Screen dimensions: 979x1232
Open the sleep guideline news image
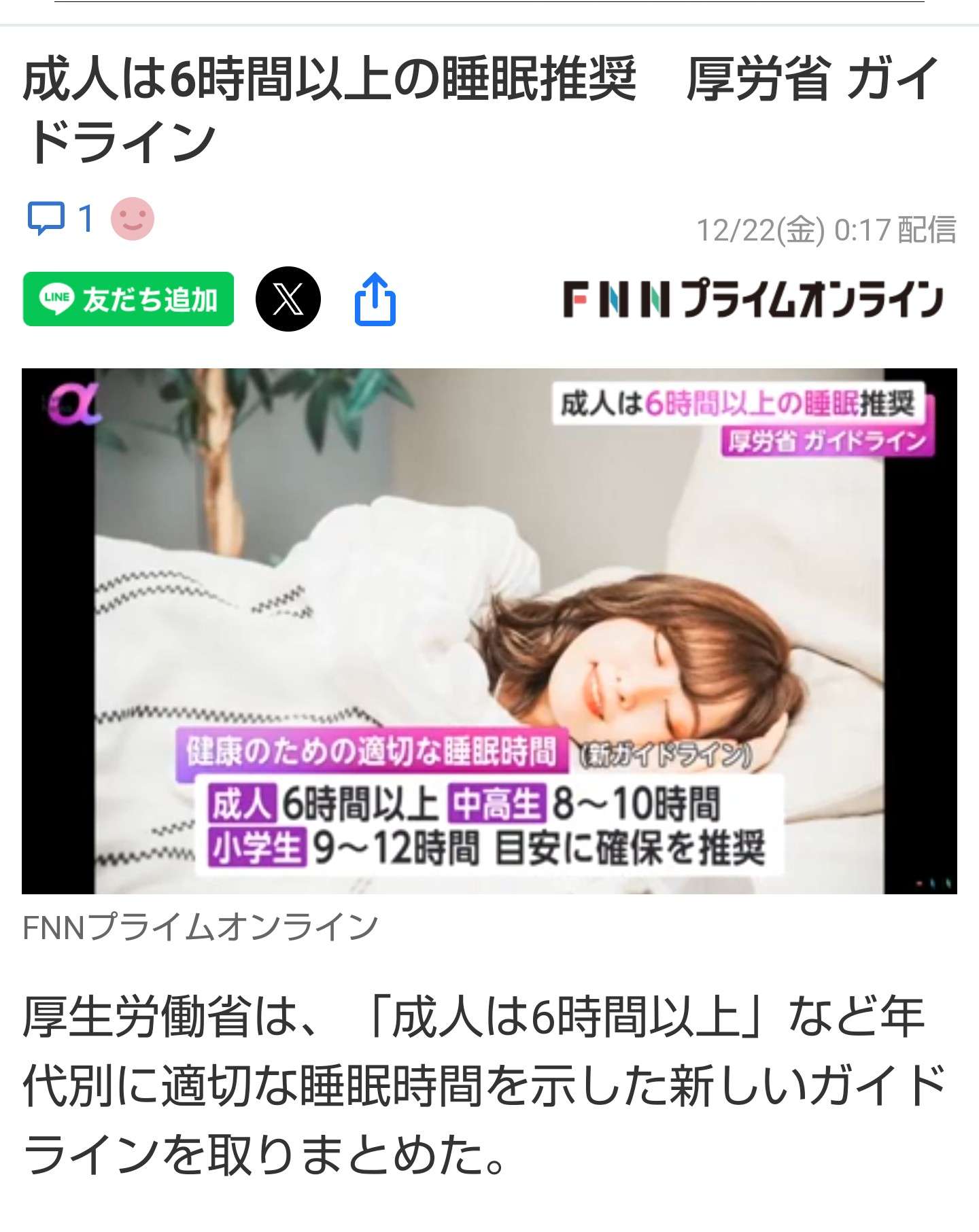489,631
